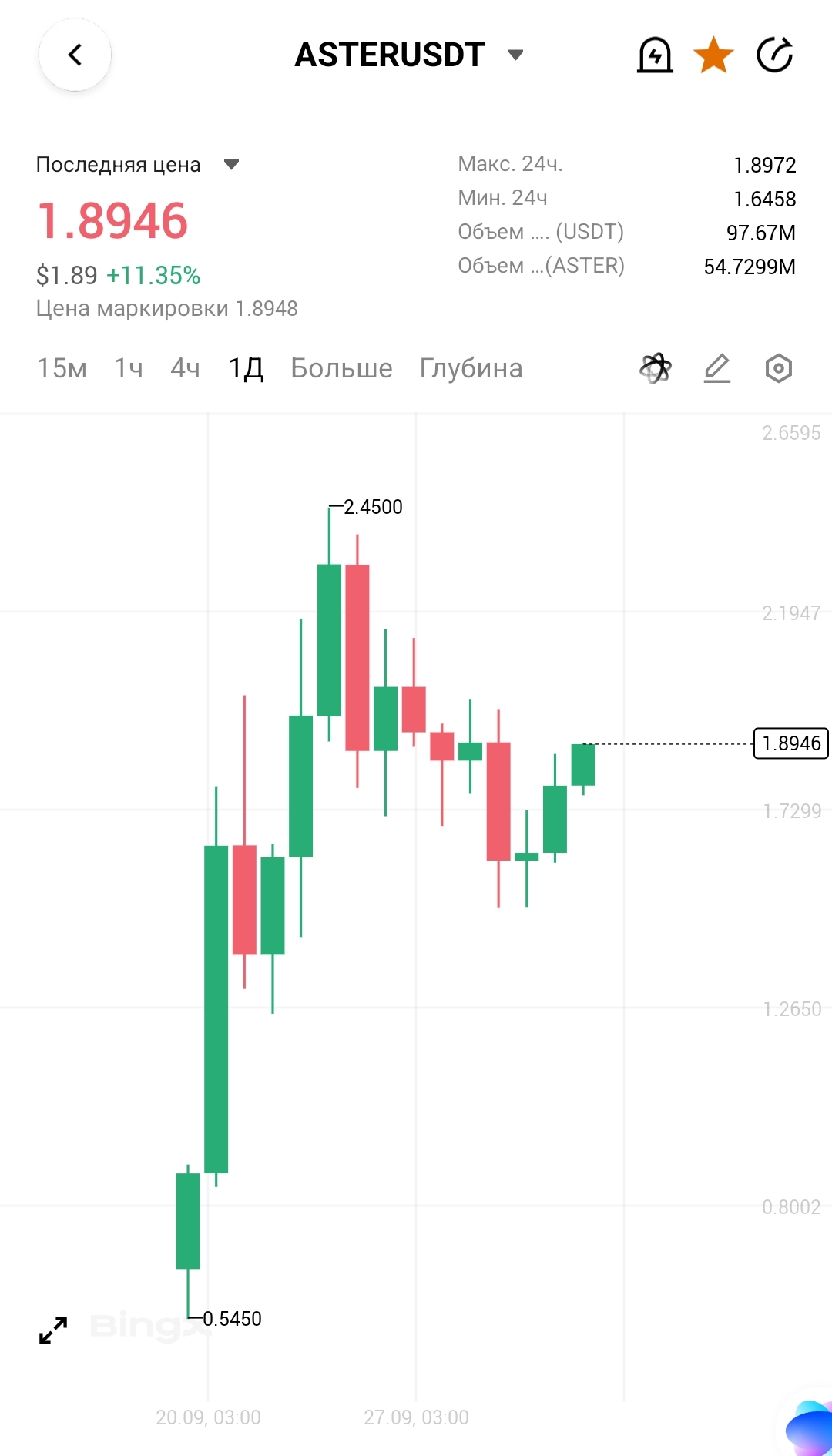Select the 1ч timeframe
Image resolution: width=832 pixels, height=1456 pixels.
129,368
